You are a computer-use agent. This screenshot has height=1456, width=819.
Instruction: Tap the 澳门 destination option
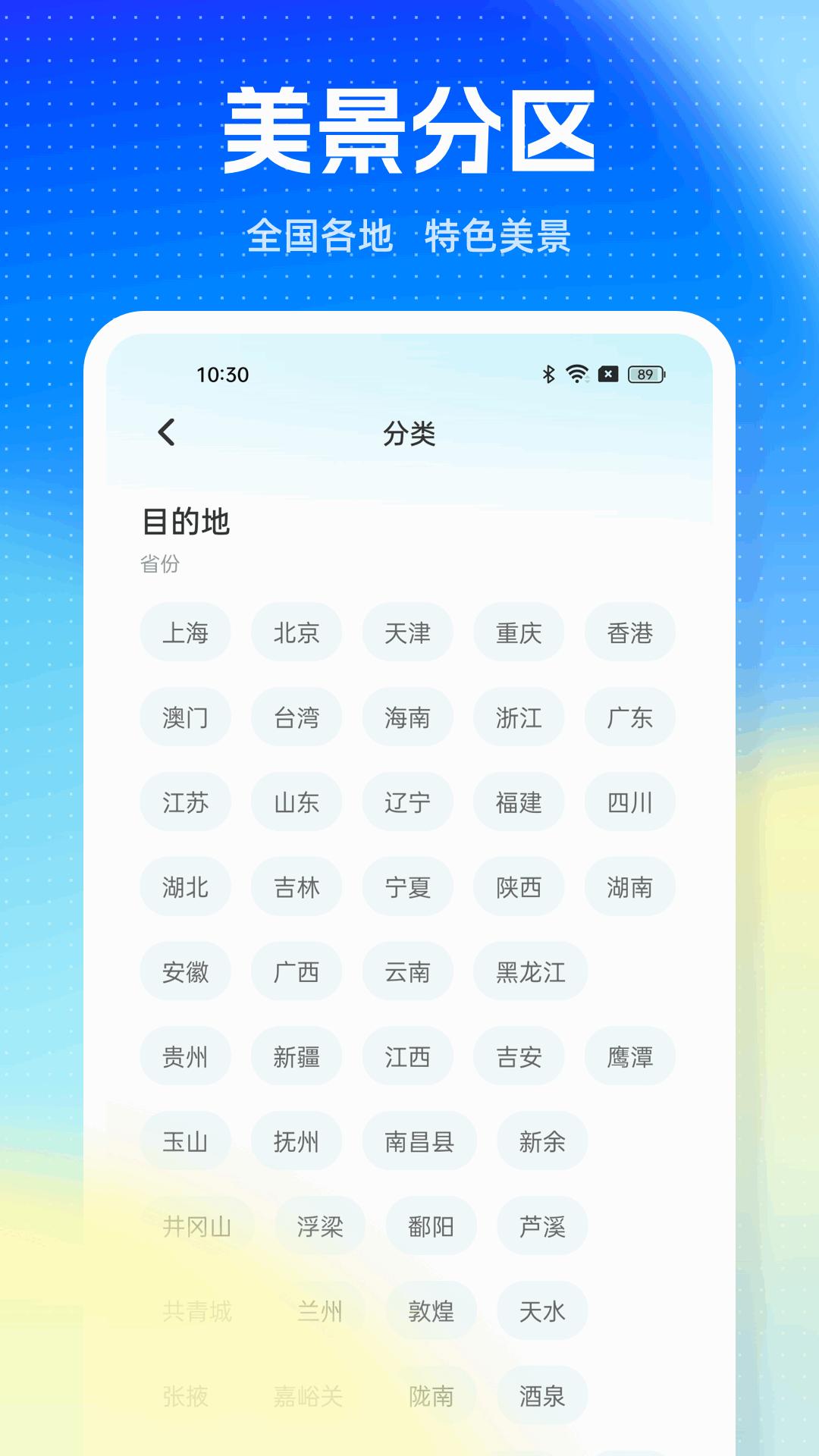coord(186,717)
